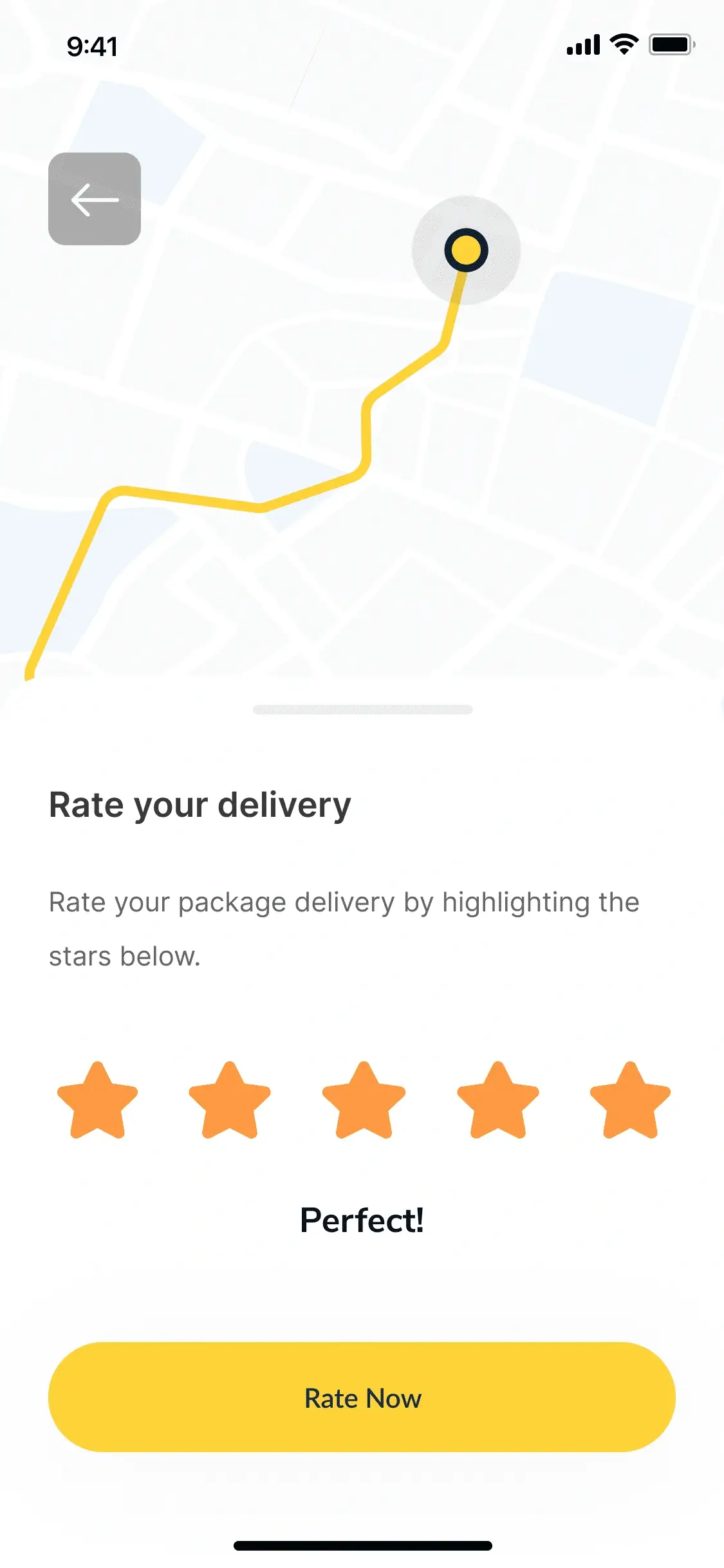This screenshot has height=1568, width=724.
Task: Rate the delivery four stars
Action: coord(497,1101)
